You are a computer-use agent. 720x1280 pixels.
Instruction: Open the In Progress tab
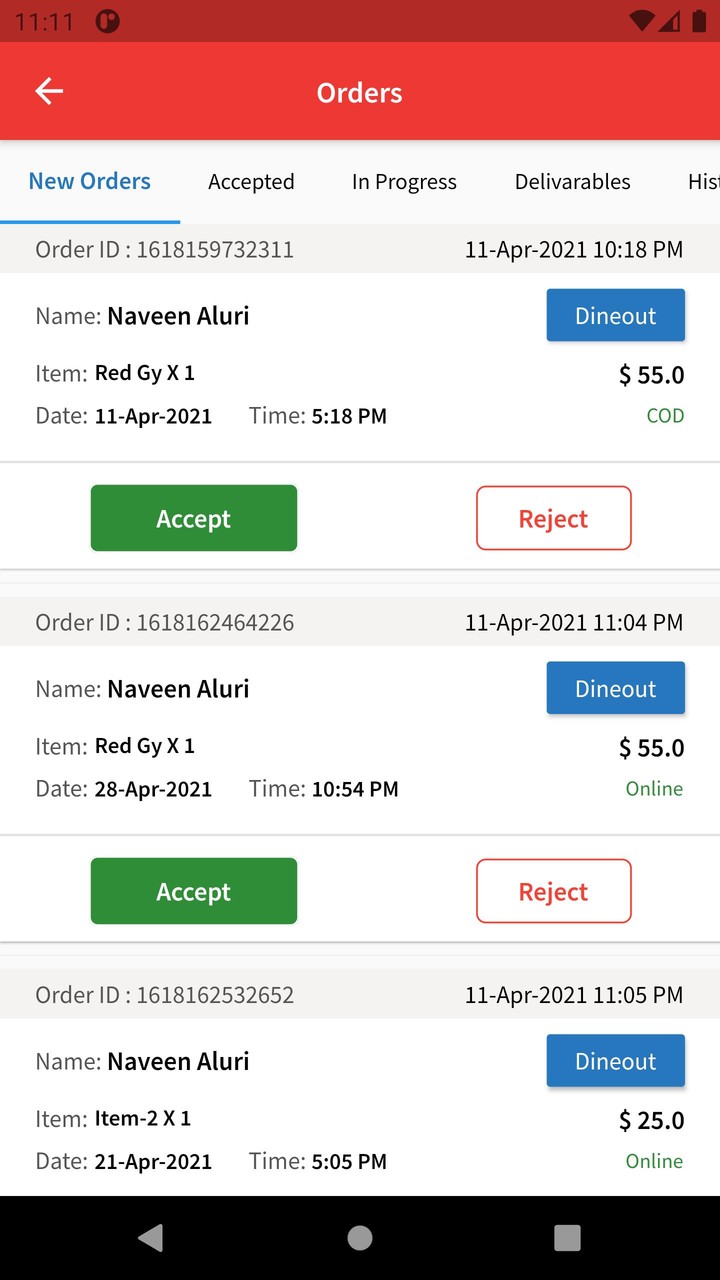pyautogui.click(x=403, y=181)
